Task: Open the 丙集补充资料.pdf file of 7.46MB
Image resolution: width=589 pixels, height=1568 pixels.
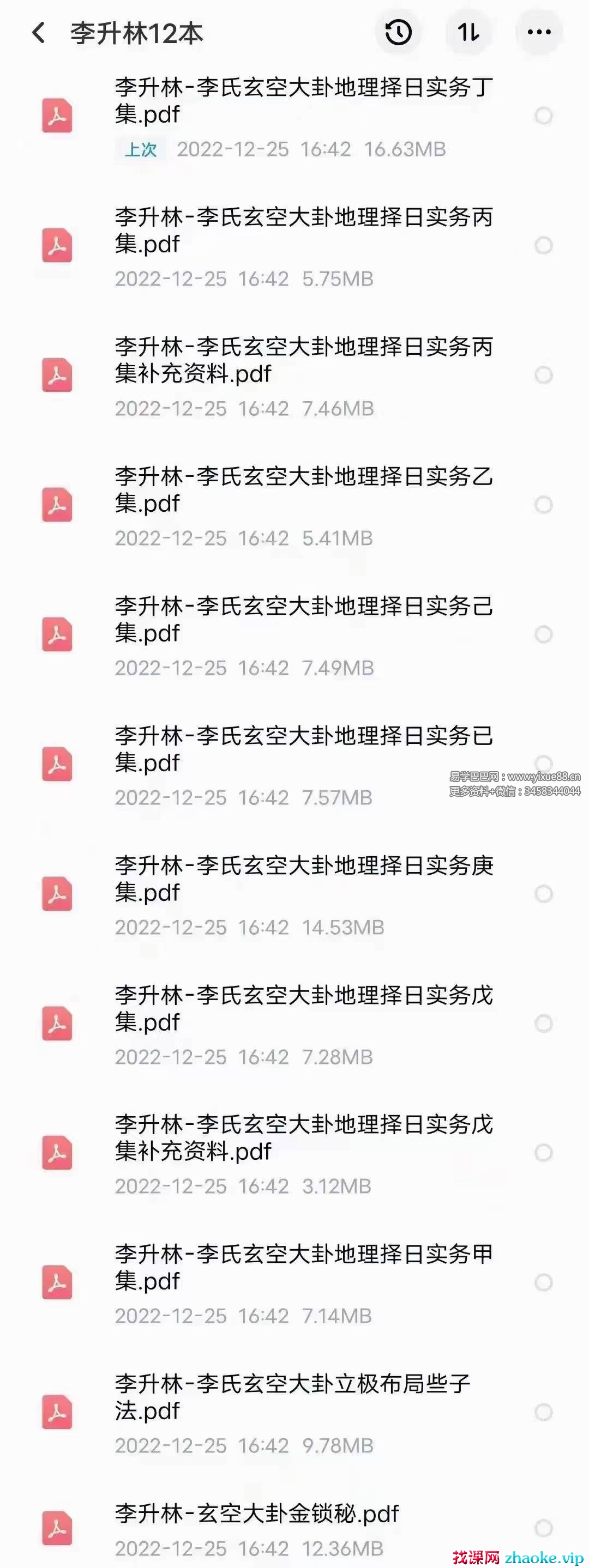Action: click(303, 360)
